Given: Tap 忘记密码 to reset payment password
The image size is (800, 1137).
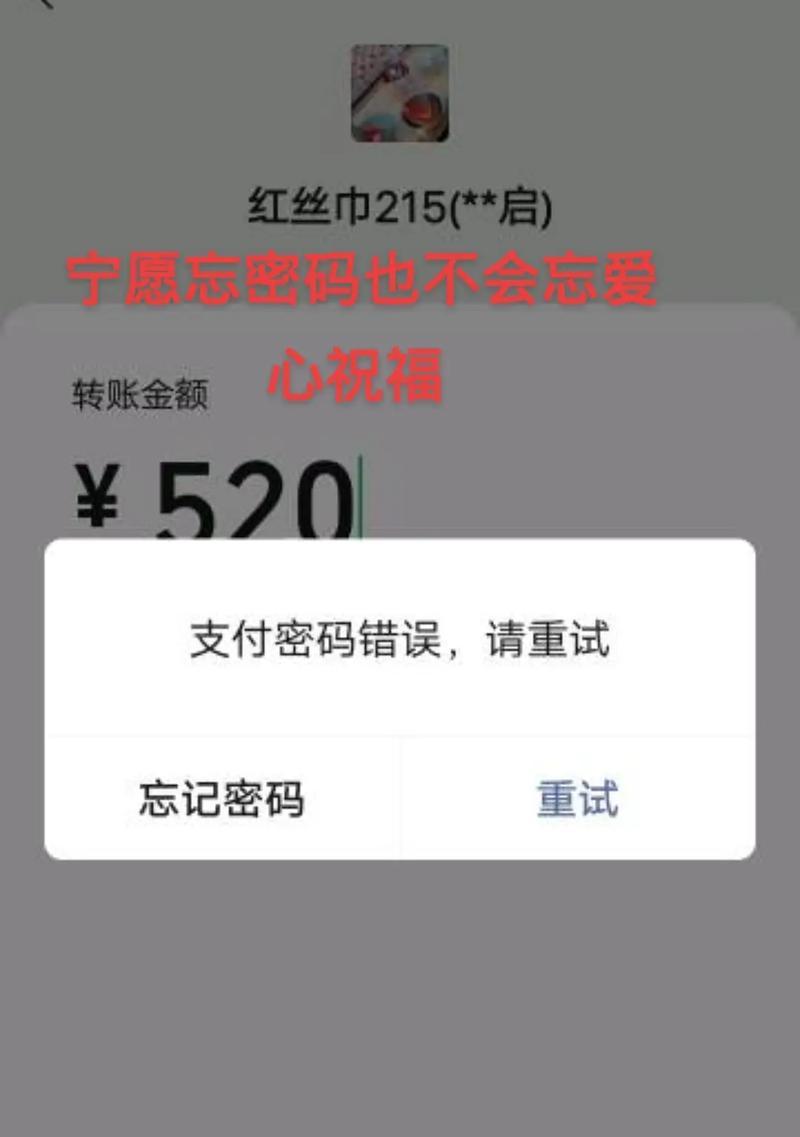Looking at the screenshot, I should click(221, 799).
